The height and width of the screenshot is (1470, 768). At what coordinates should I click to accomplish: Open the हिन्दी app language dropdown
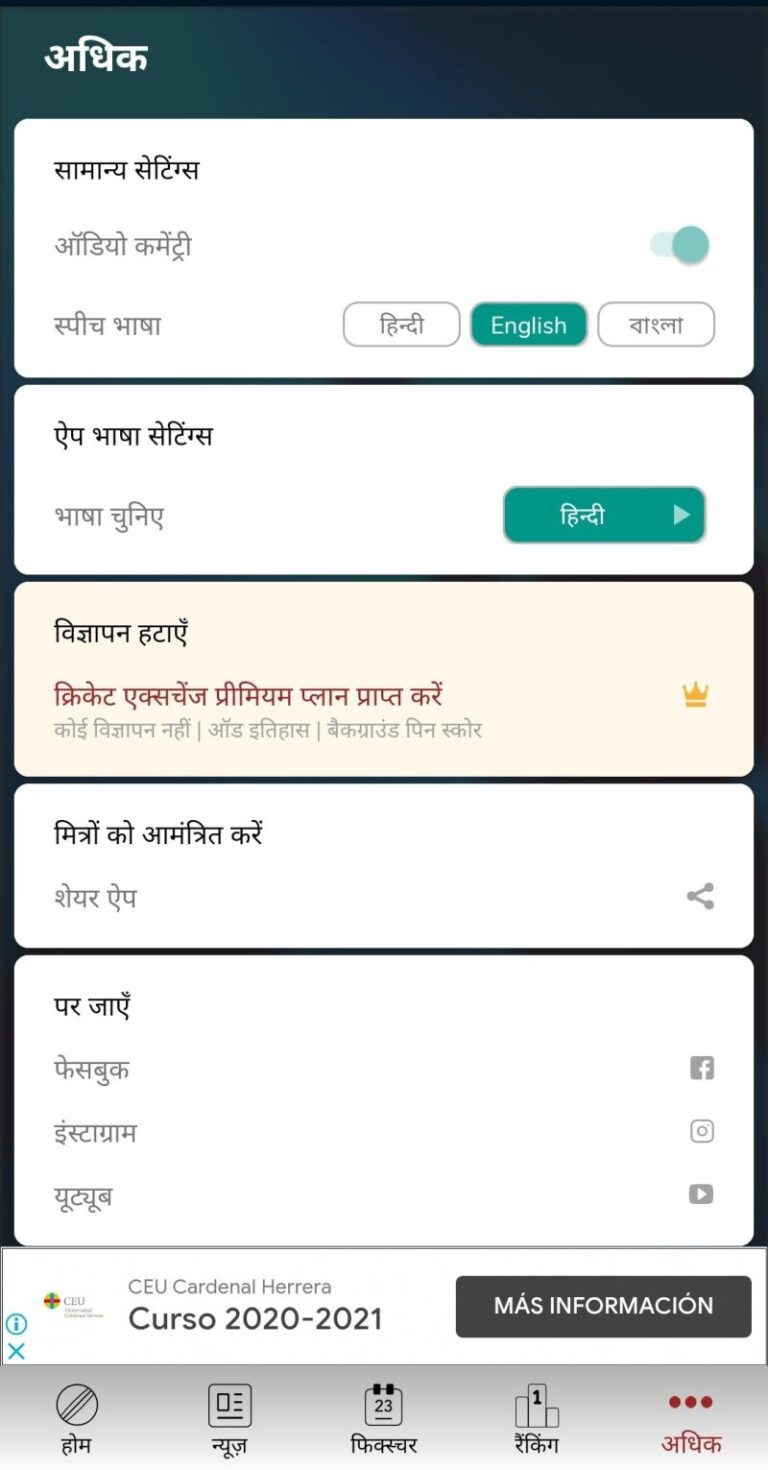pyautogui.click(x=604, y=516)
